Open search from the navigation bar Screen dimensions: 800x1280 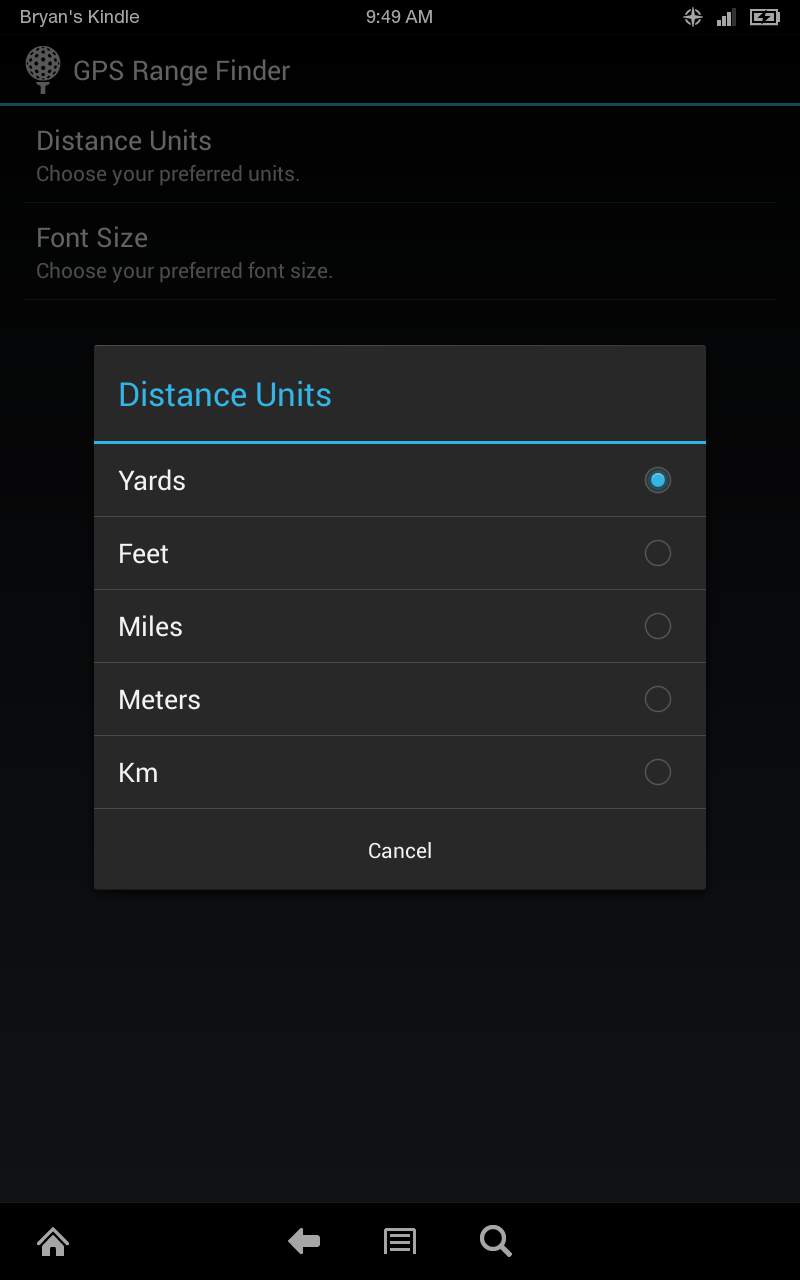(496, 1241)
